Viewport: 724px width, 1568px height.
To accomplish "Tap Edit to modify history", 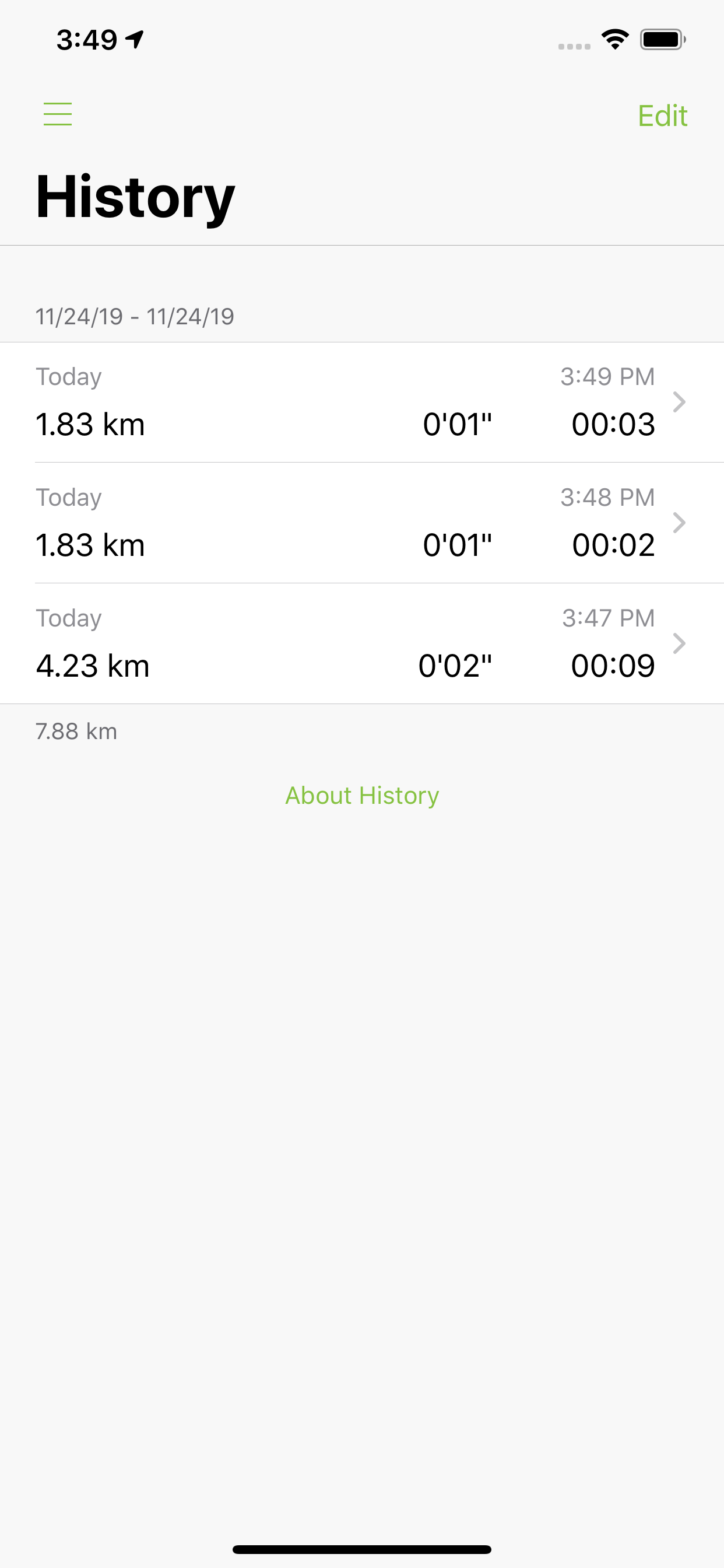I will 662,116.
